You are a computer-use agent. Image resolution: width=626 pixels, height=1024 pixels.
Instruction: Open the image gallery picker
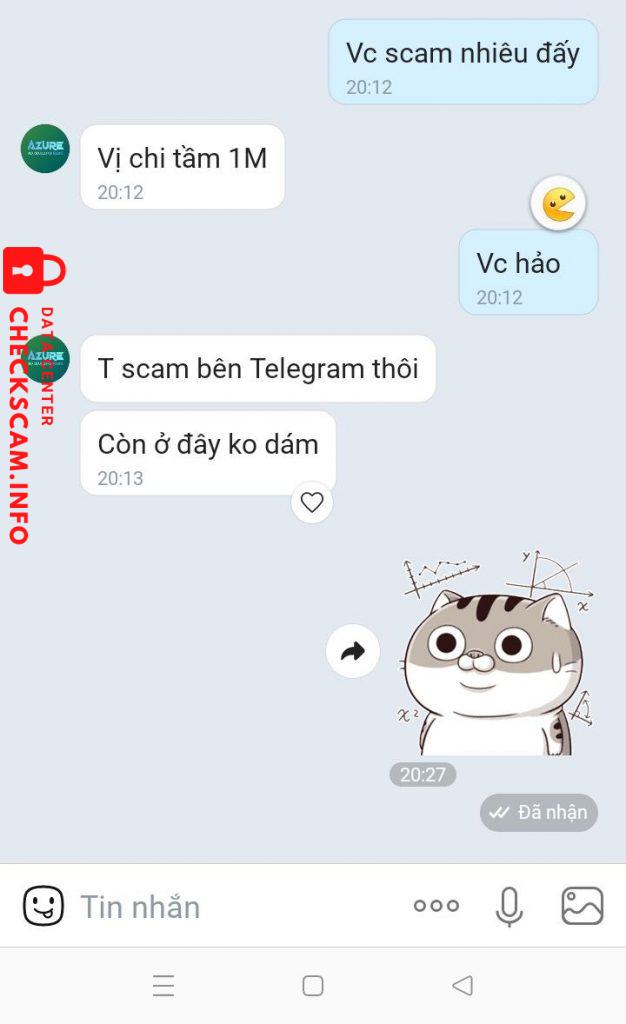(582, 906)
